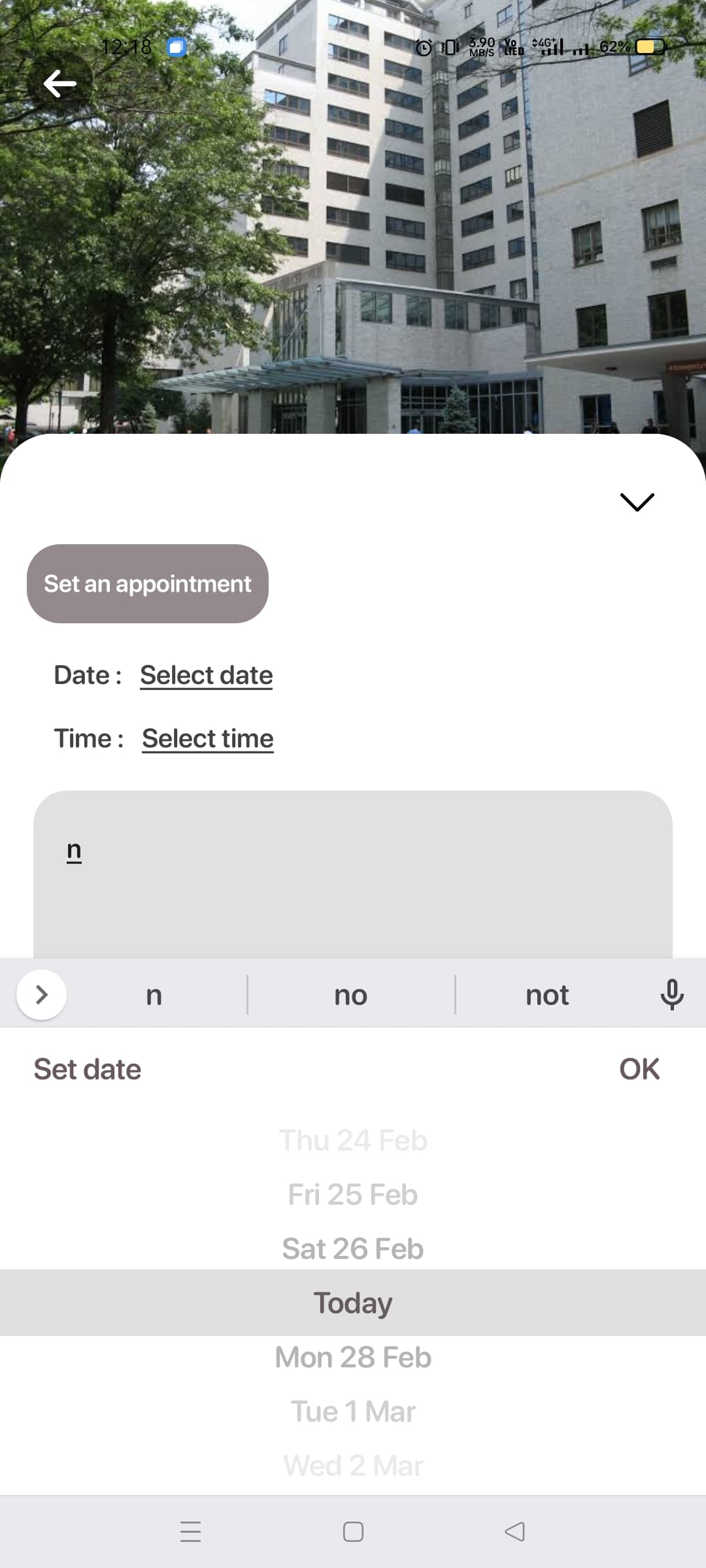Tap the voice input microphone icon

coord(672,994)
